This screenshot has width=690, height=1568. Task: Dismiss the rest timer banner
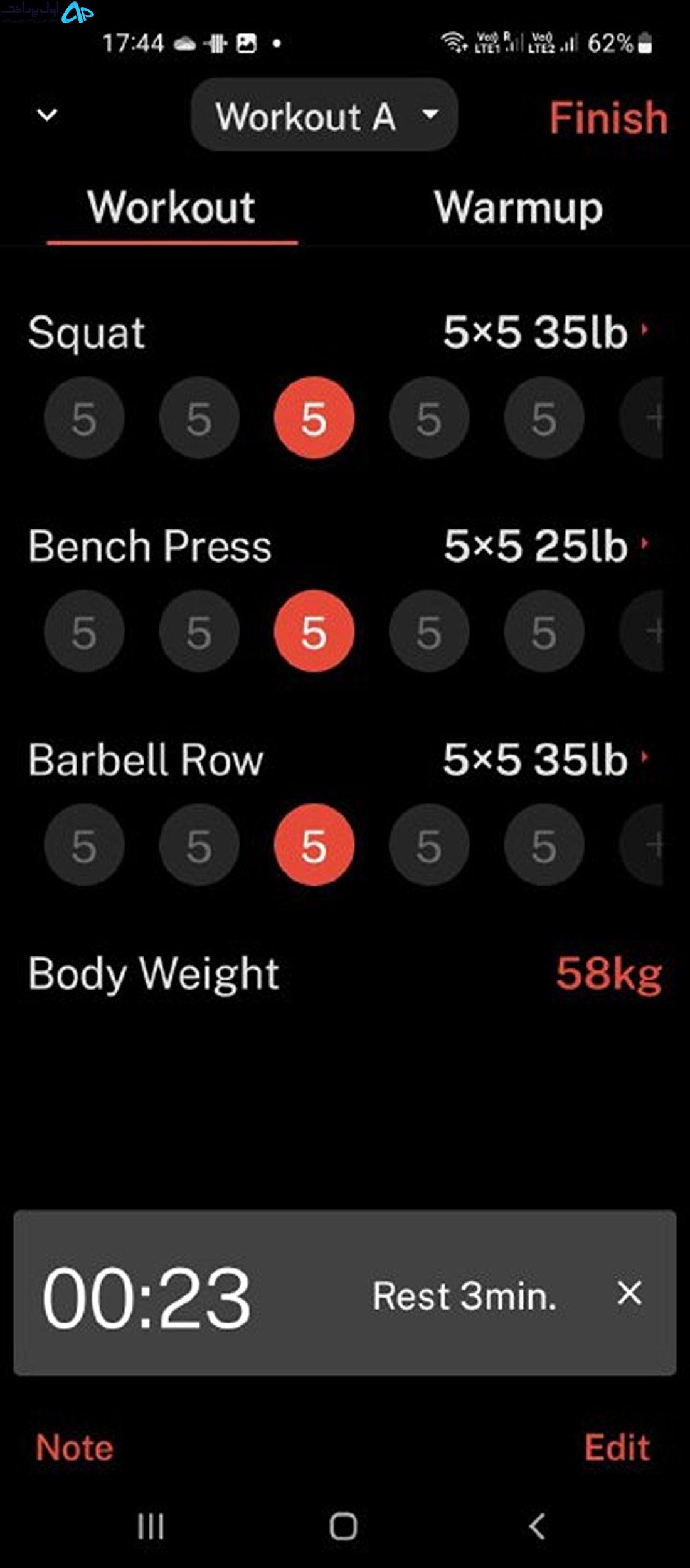coord(629,1293)
